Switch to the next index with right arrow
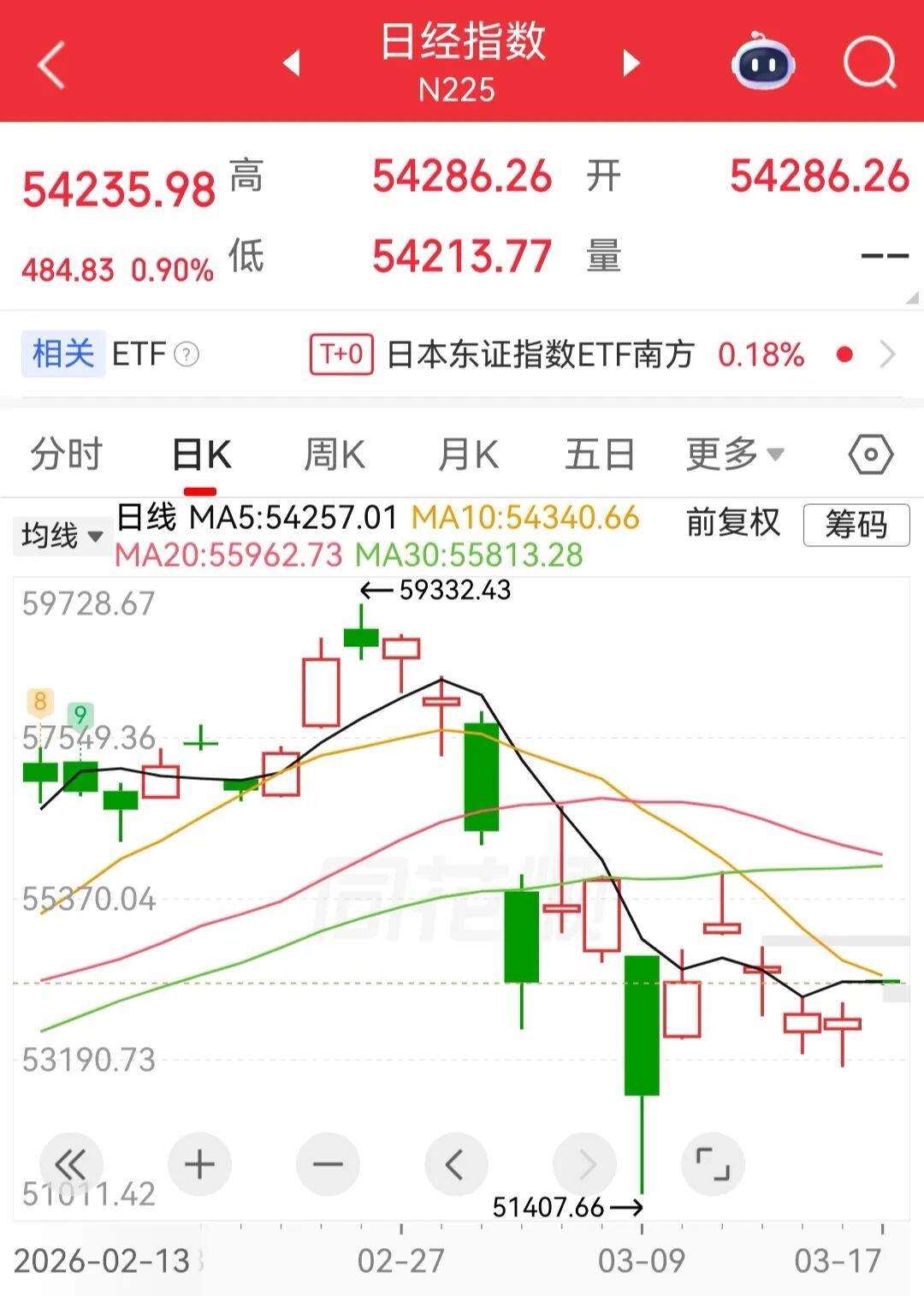The height and width of the screenshot is (1296, 924). click(631, 62)
